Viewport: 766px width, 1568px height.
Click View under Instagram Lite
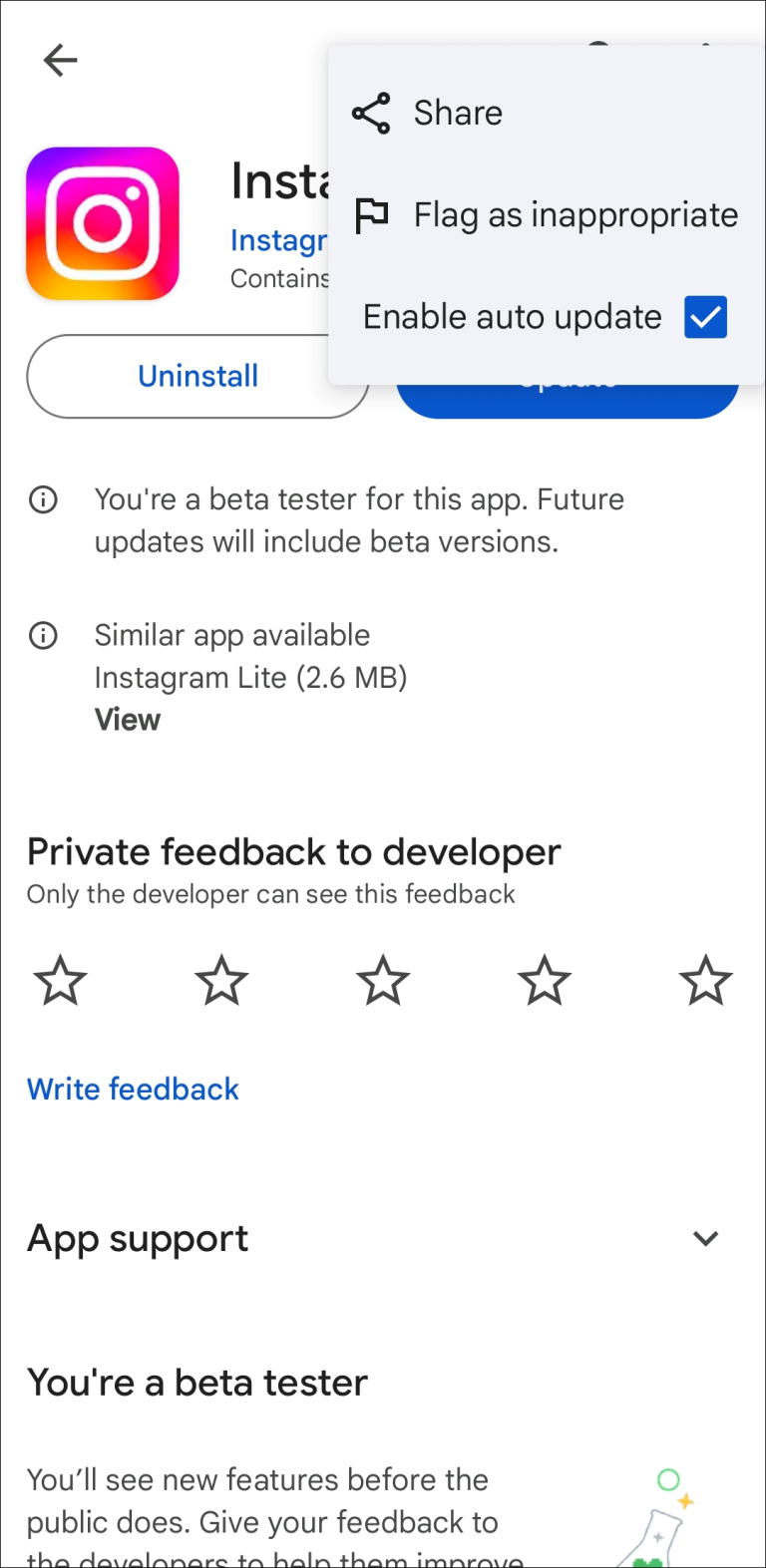pyautogui.click(x=127, y=720)
